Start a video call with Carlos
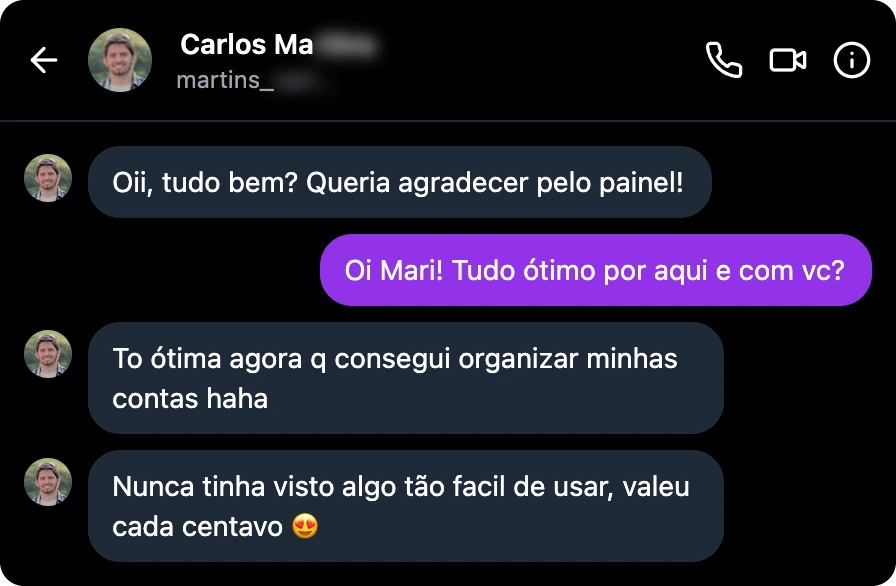Viewport: 896px width, 586px height. (x=787, y=60)
